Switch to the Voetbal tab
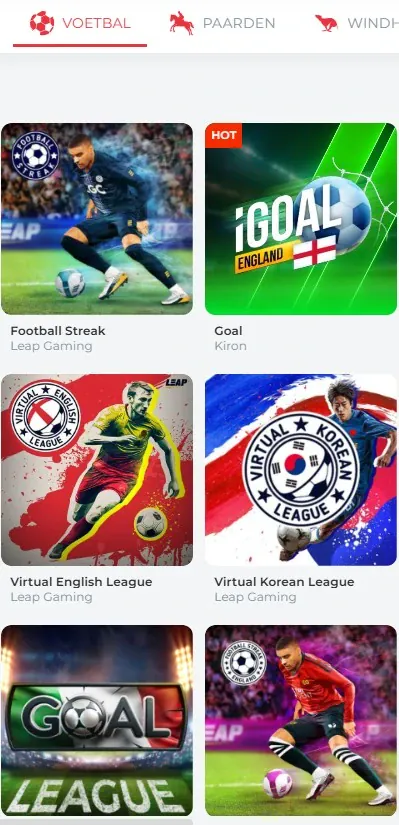The height and width of the screenshot is (825, 399). [x=80, y=24]
